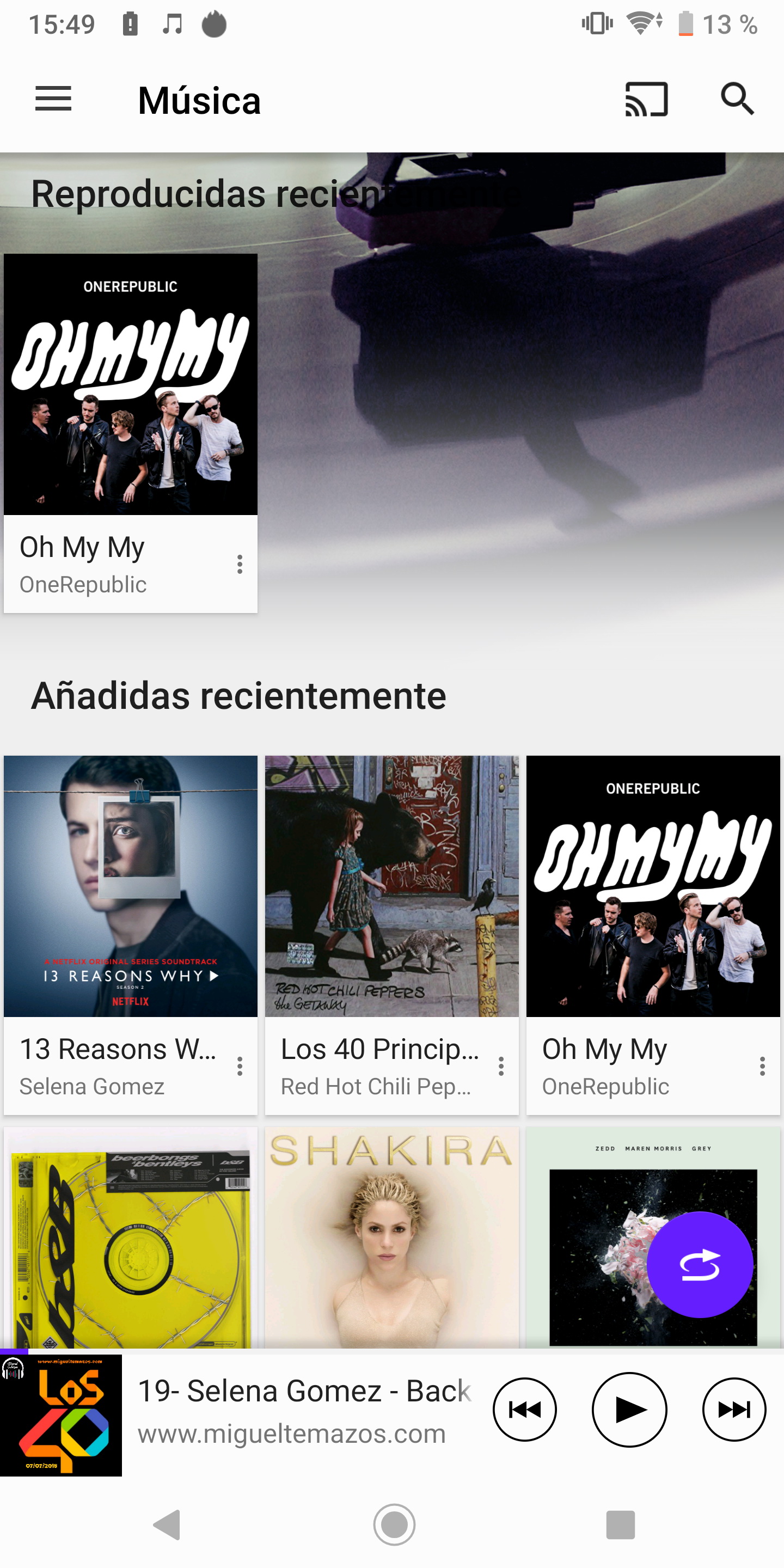784x1568 pixels.
Task: Skip to the next track
Action: (x=734, y=1409)
